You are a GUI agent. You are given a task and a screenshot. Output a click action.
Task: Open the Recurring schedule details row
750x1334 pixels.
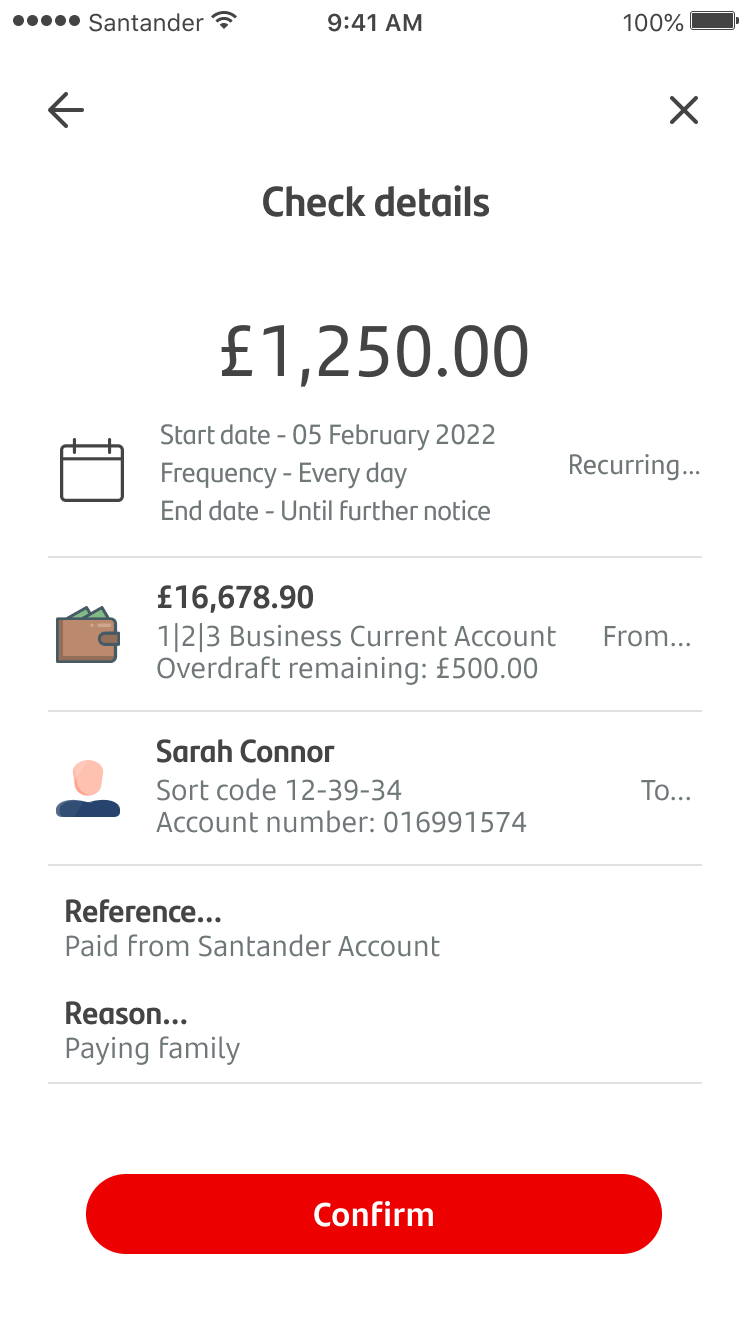[x=375, y=473]
